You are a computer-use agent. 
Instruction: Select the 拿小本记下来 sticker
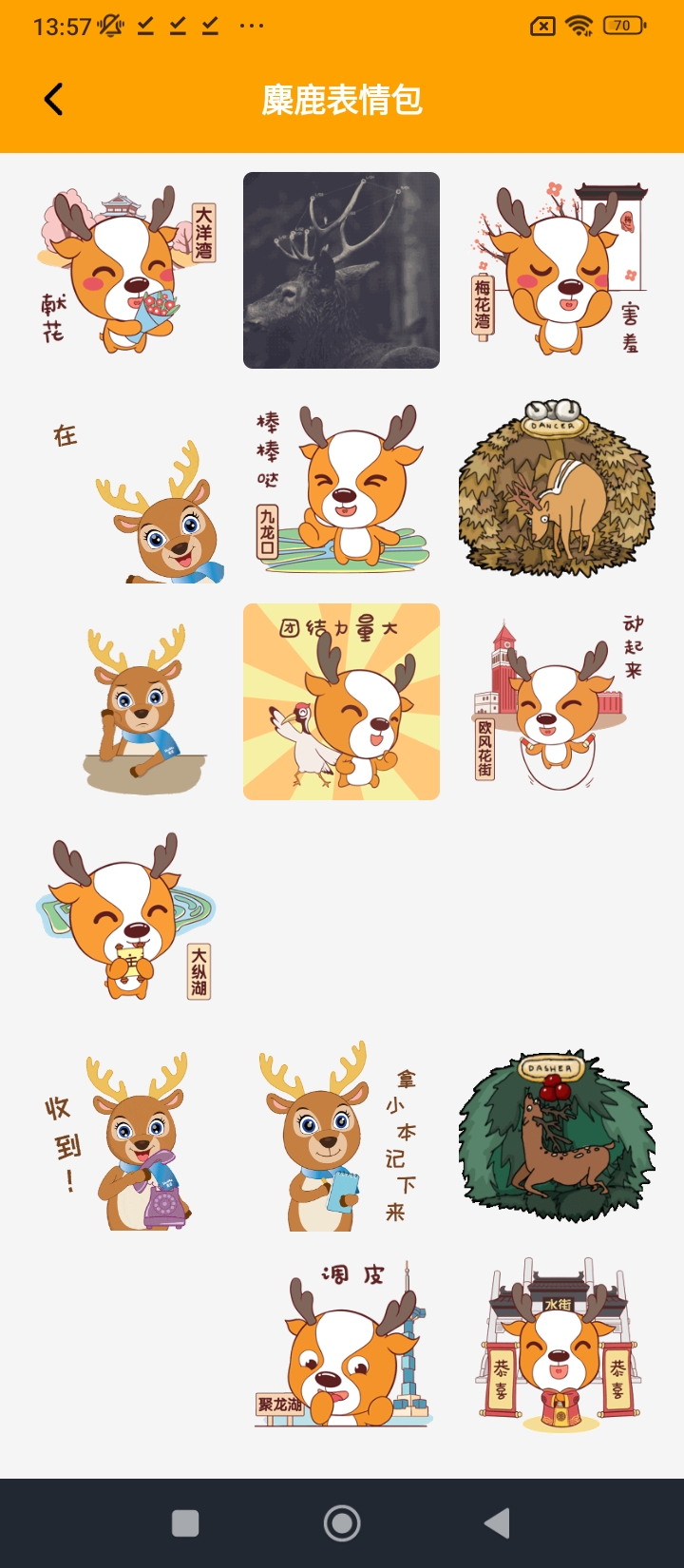341,1138
